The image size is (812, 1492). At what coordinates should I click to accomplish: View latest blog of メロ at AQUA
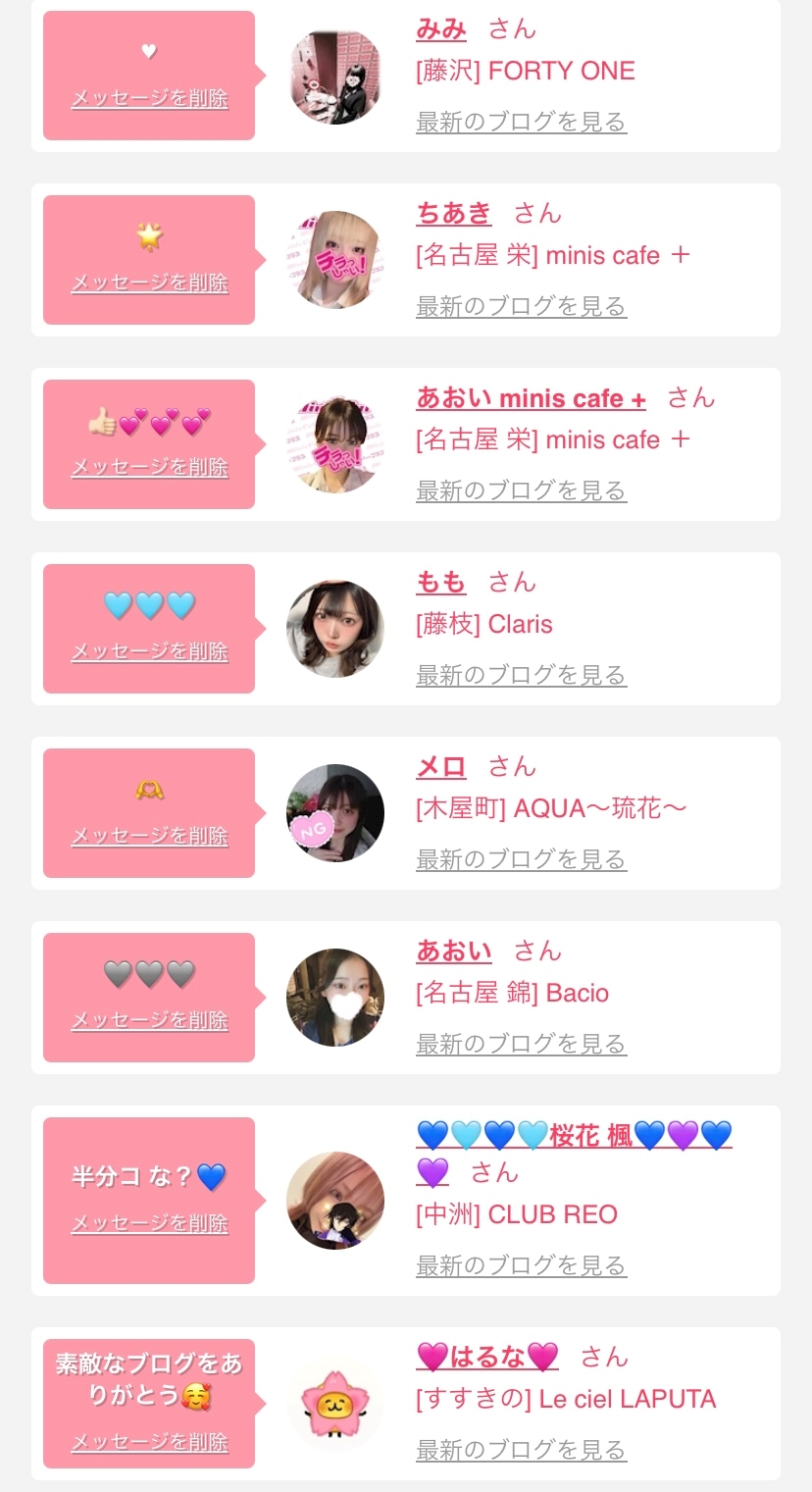tap(521, 860)
